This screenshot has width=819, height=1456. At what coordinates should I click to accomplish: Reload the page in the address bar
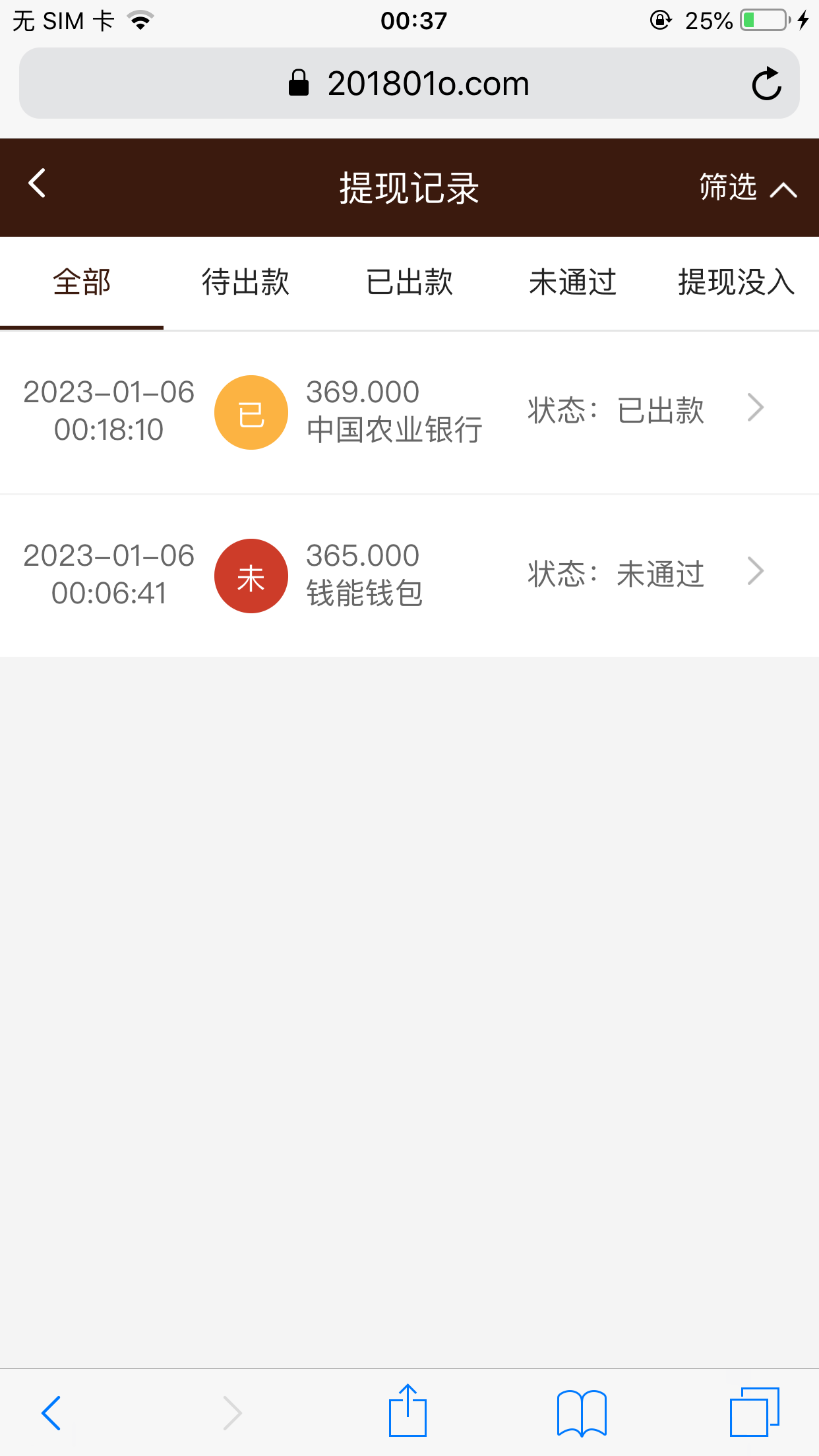point(766,84)
